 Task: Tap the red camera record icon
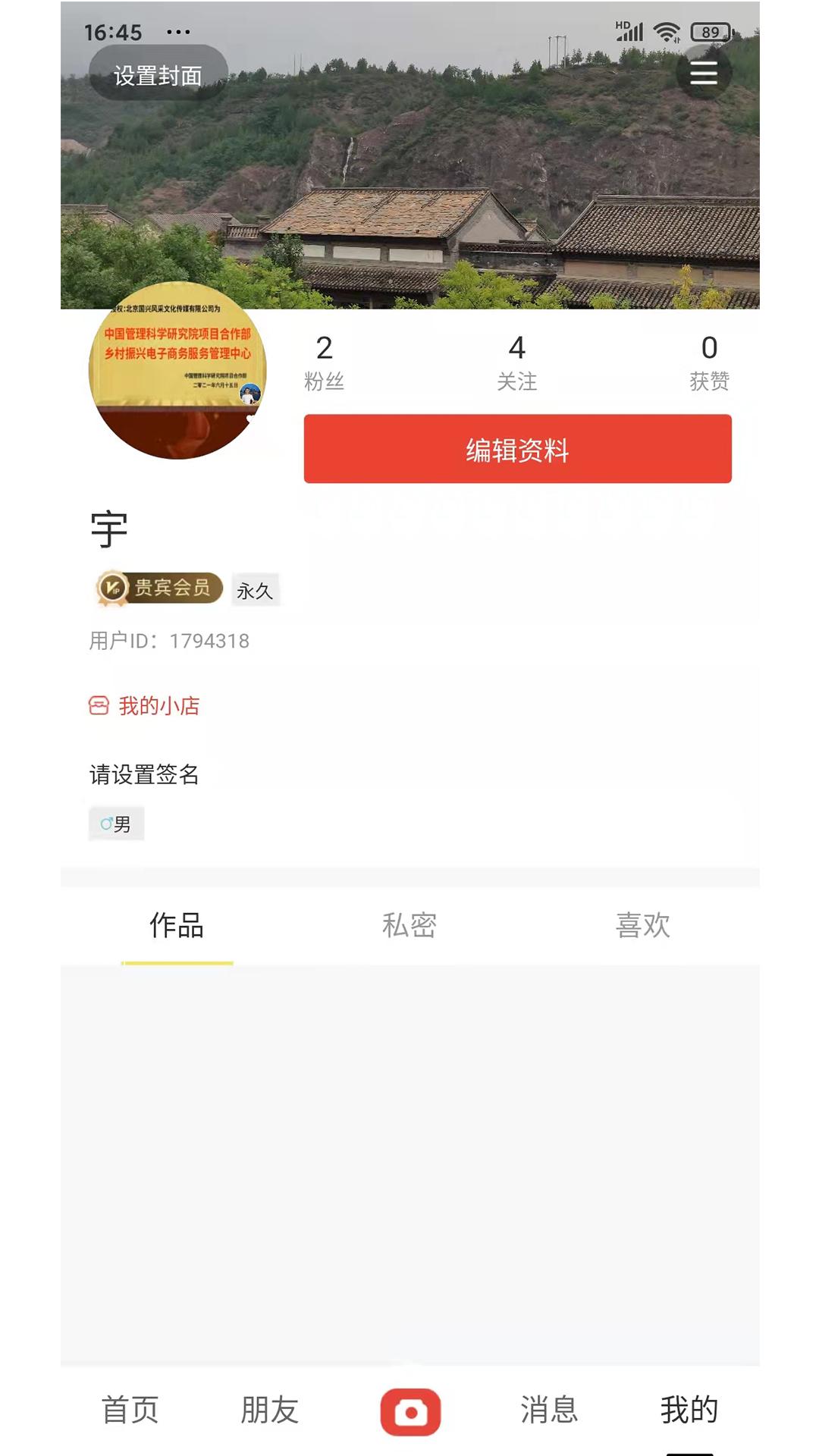point(409,1409)
